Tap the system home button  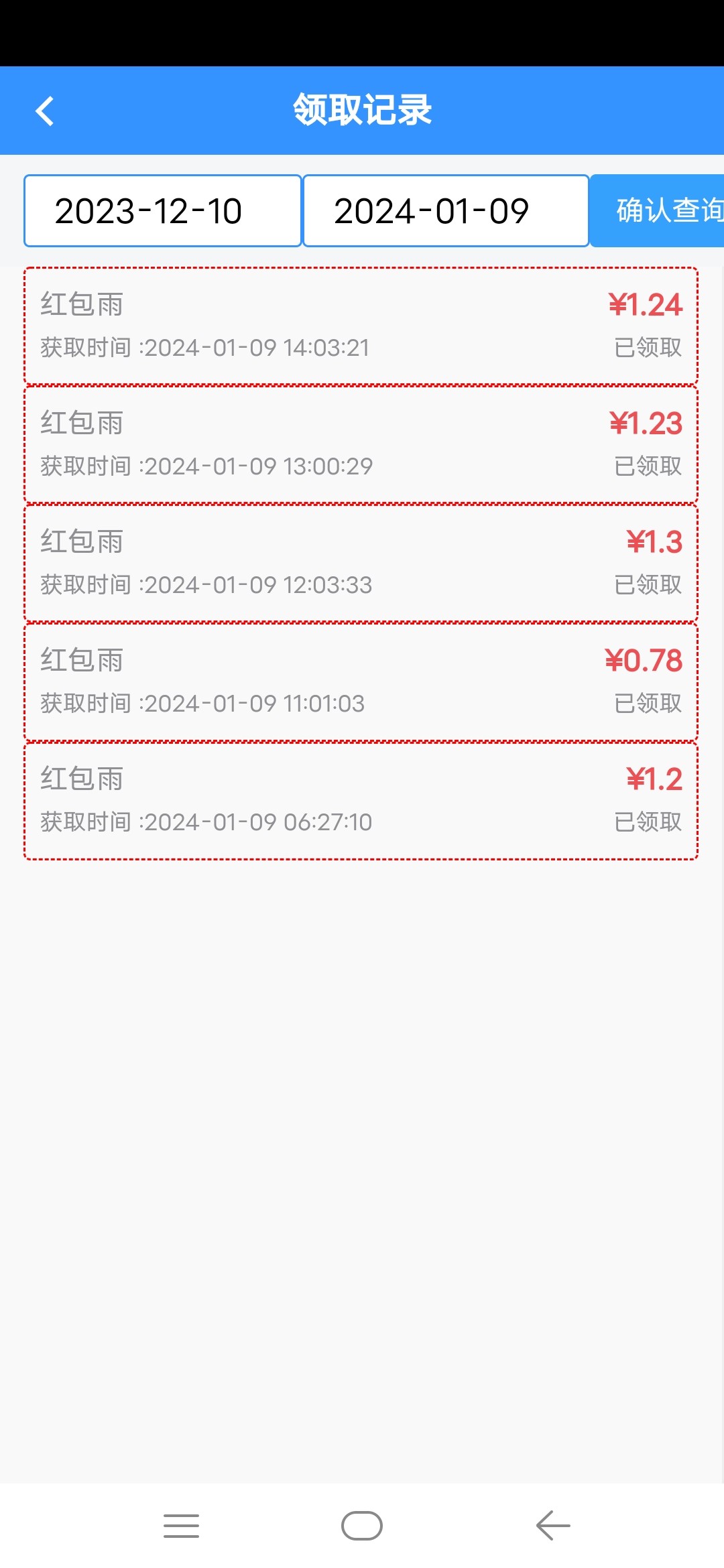point(362,1526)
